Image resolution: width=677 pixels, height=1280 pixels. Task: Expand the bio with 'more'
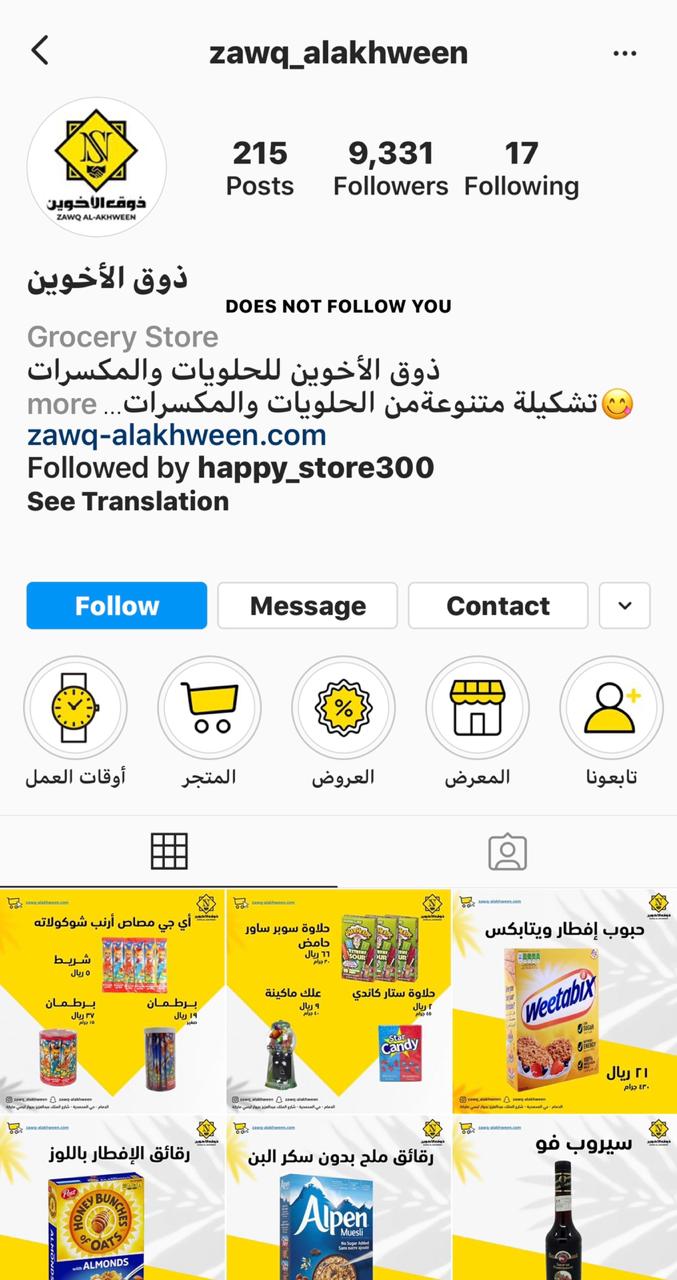[x=62, y=404]
